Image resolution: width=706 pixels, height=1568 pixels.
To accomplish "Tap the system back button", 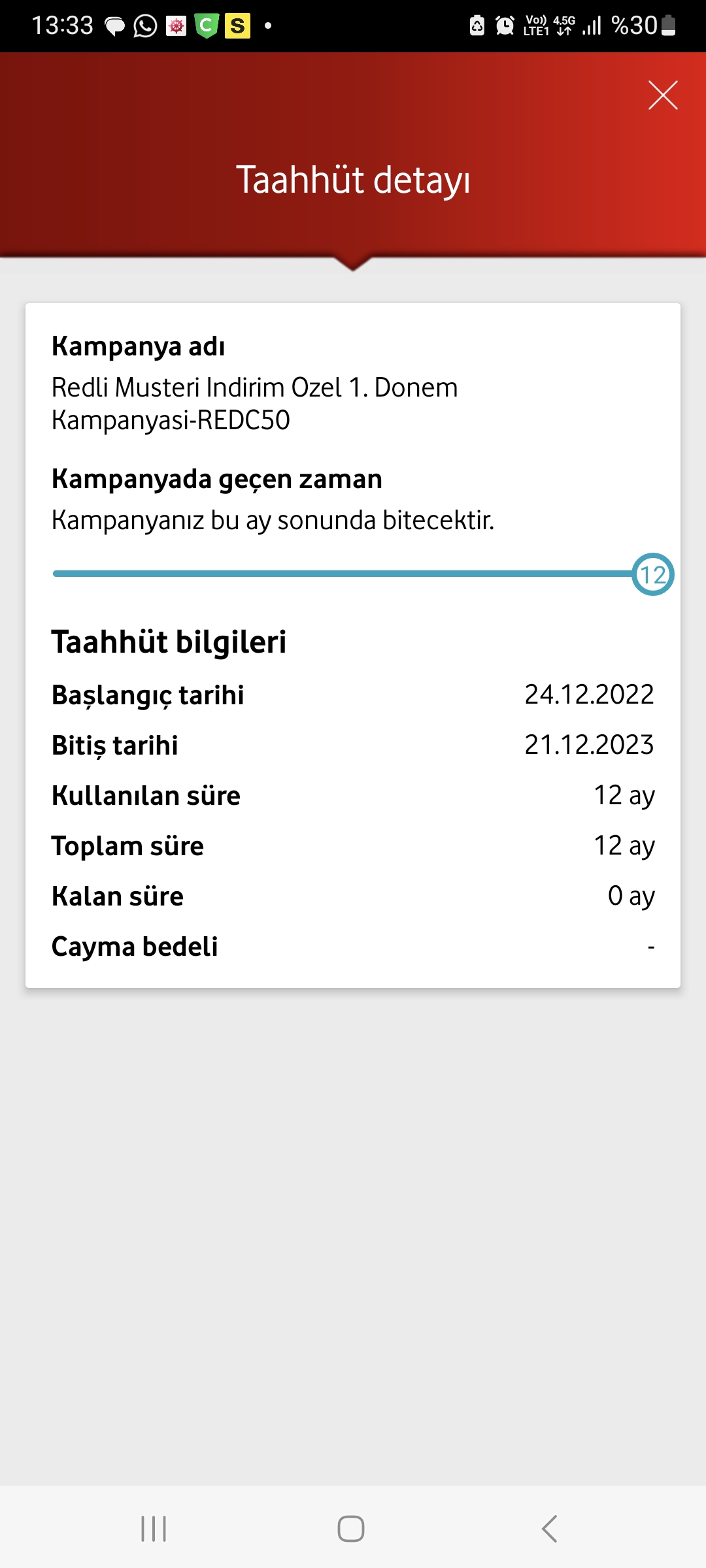I will pyautogui.click(x=550, y=1529).
